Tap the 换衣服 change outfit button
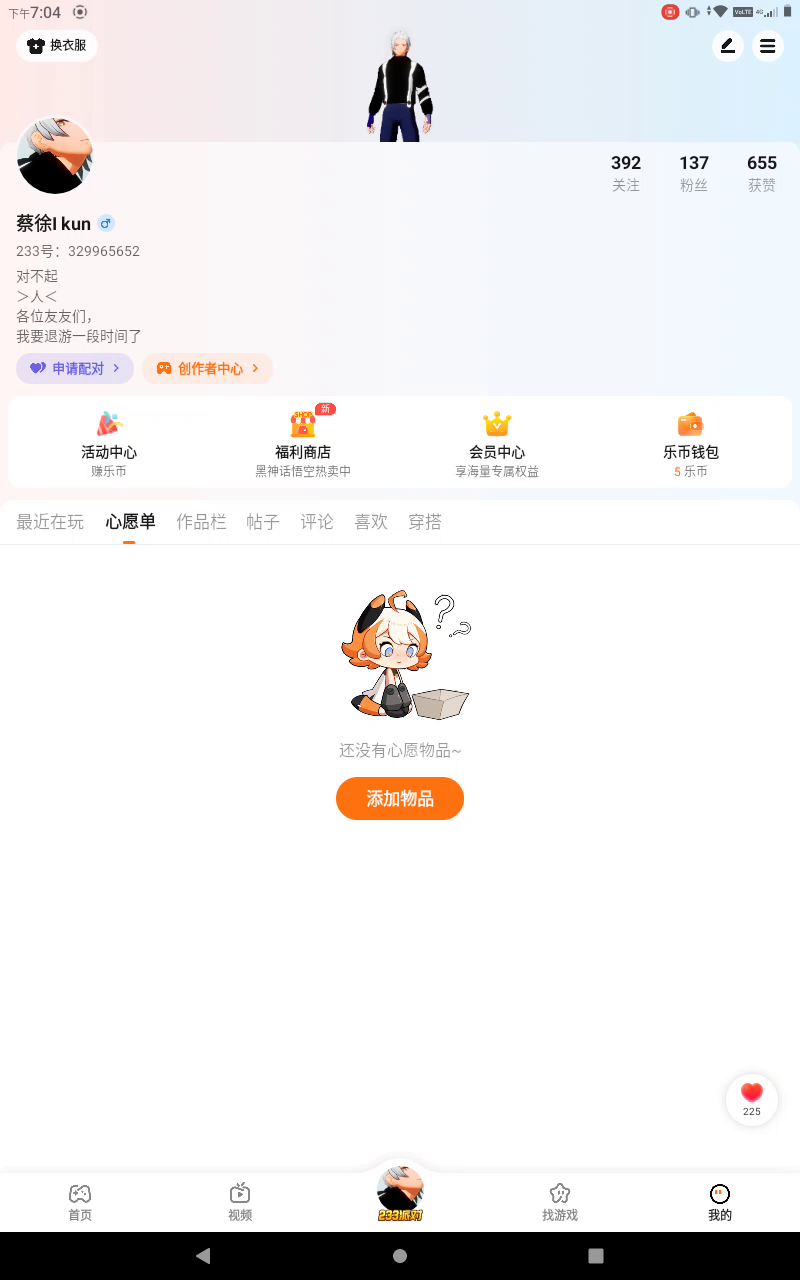The image size is (800, 1280). coord(57,46)
